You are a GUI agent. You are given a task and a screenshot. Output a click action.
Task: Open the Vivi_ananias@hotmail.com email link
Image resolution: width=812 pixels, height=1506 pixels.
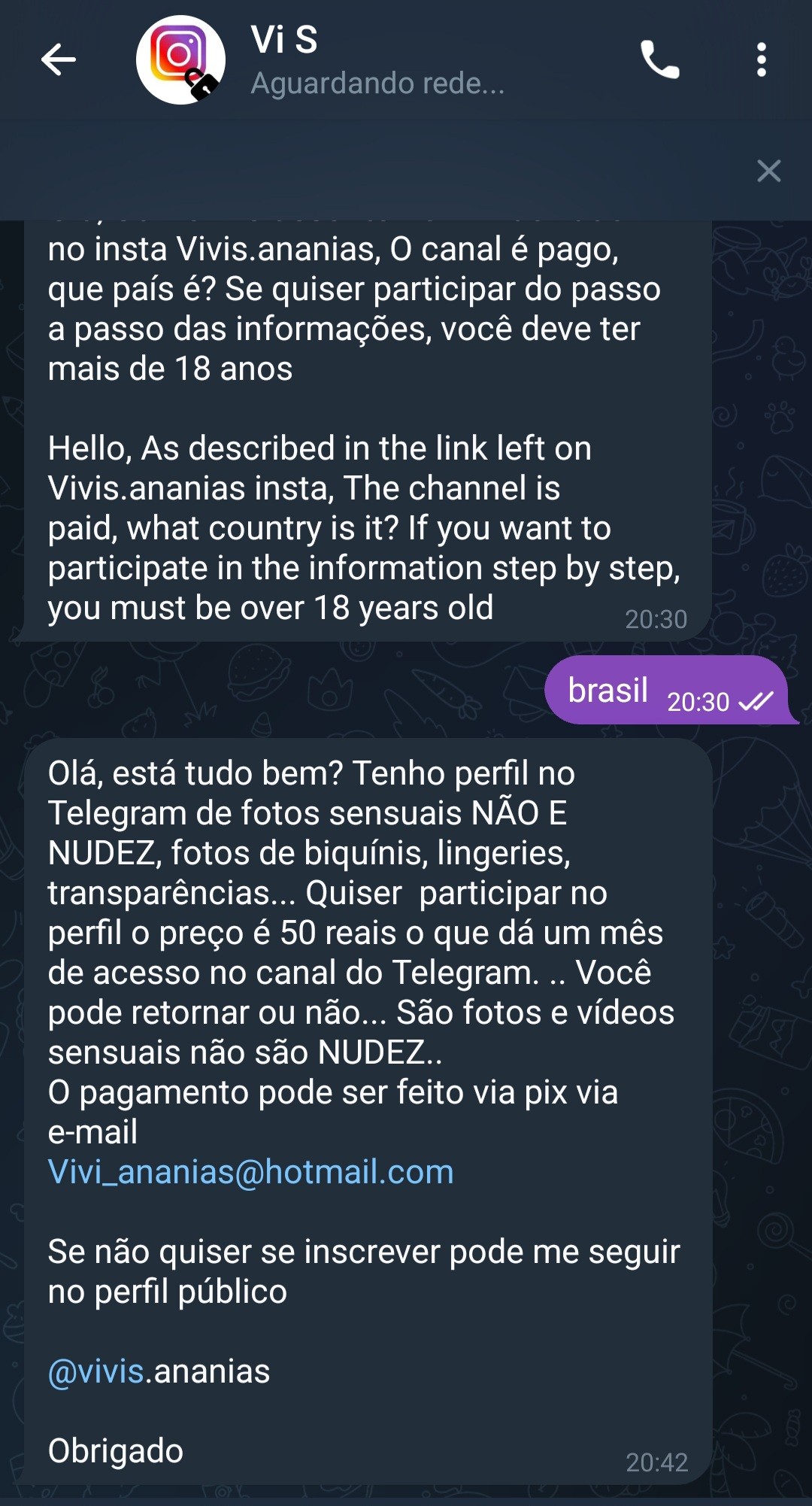(x=251, y=1172)
